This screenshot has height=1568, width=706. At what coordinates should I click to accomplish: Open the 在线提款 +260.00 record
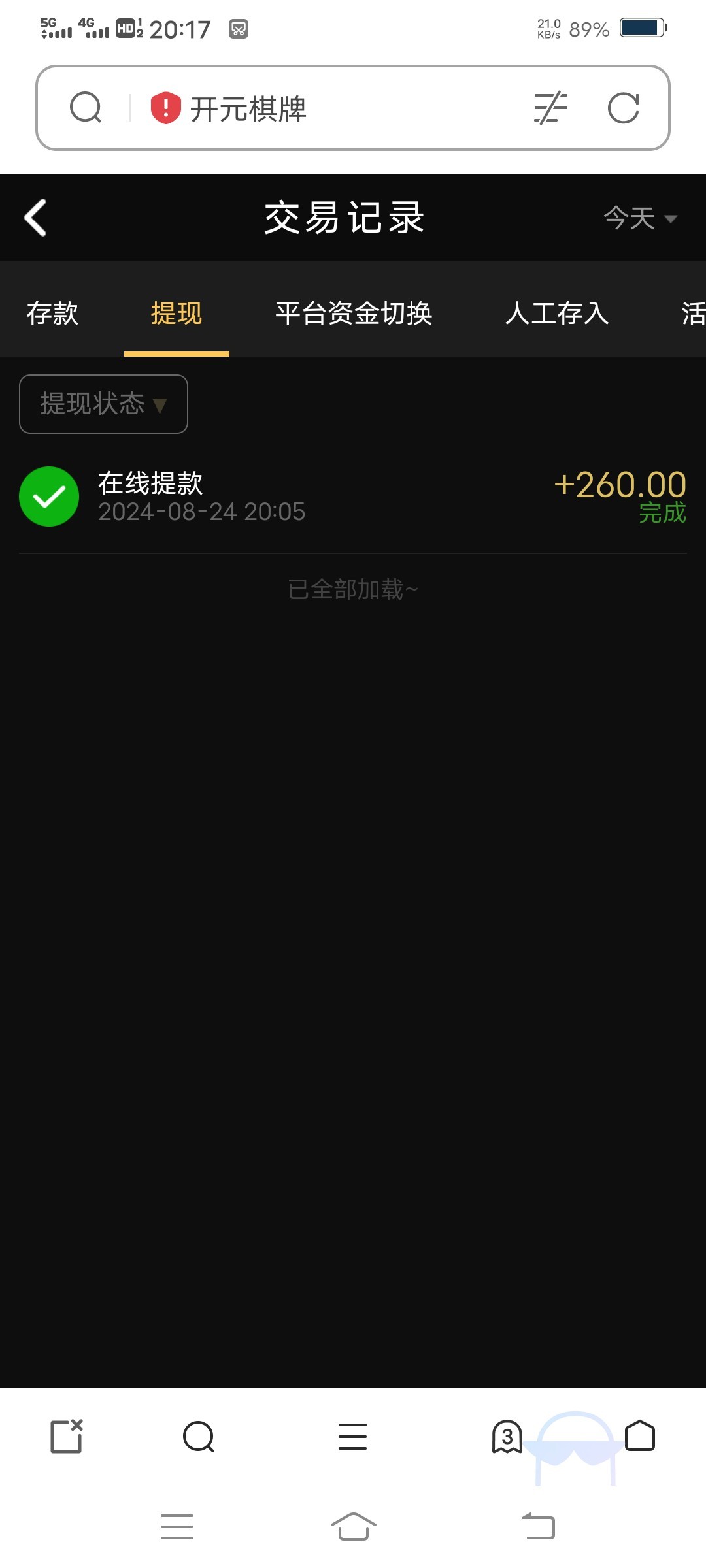[353, 497]
